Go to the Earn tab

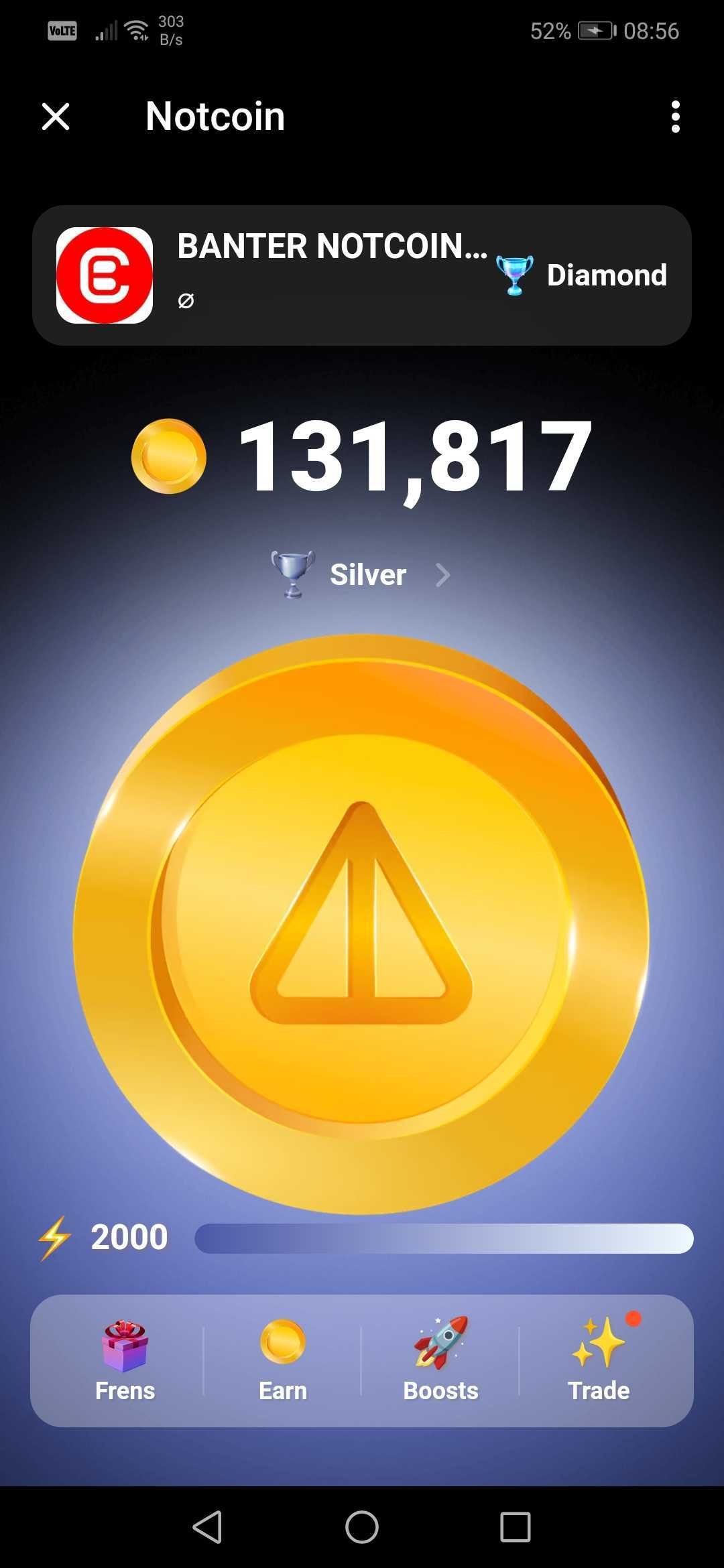point(283,1362)
